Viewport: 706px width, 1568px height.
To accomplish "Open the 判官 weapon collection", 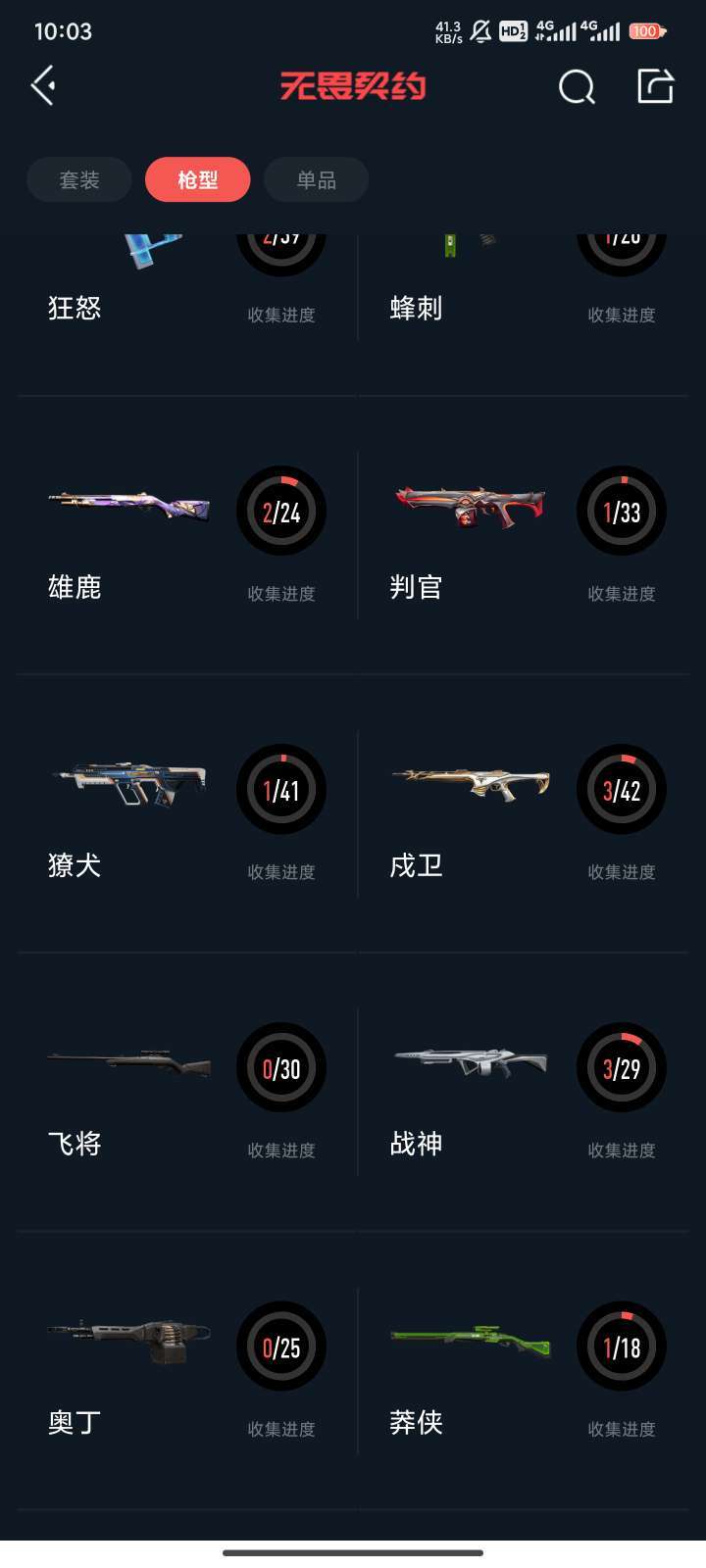I will [470, 508].
